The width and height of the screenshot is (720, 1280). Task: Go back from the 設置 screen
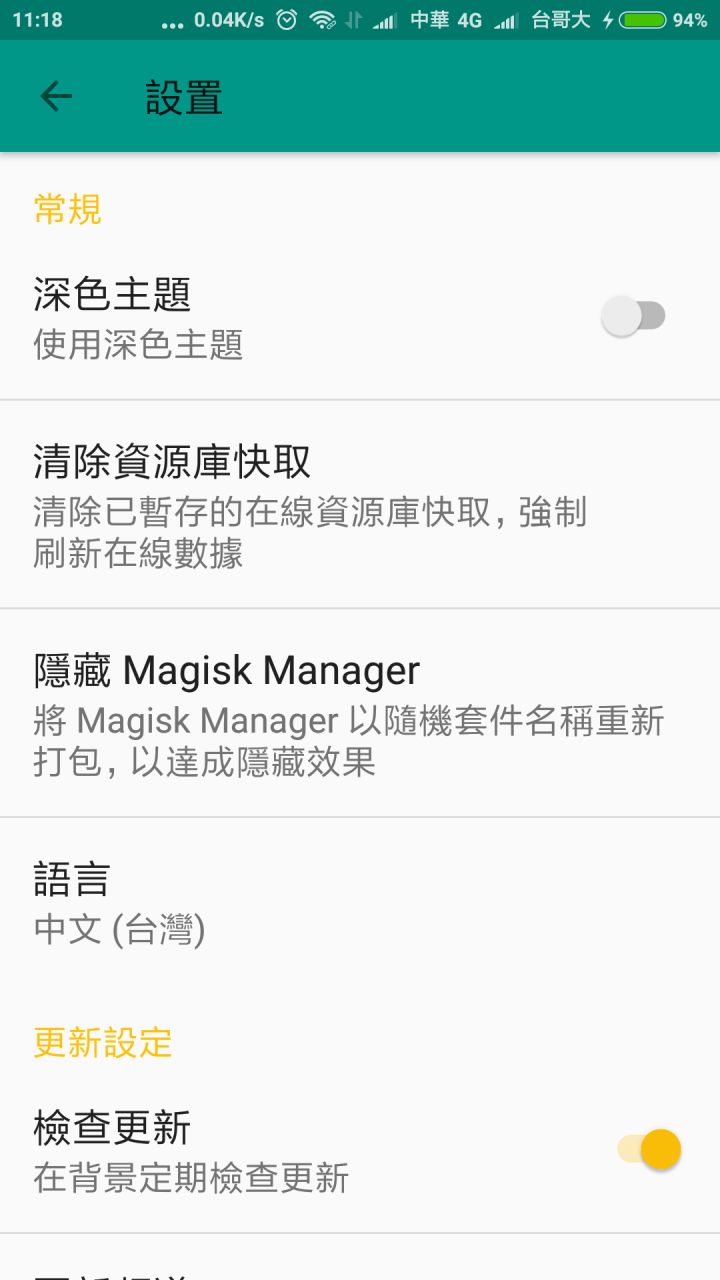tap(56, 96)
